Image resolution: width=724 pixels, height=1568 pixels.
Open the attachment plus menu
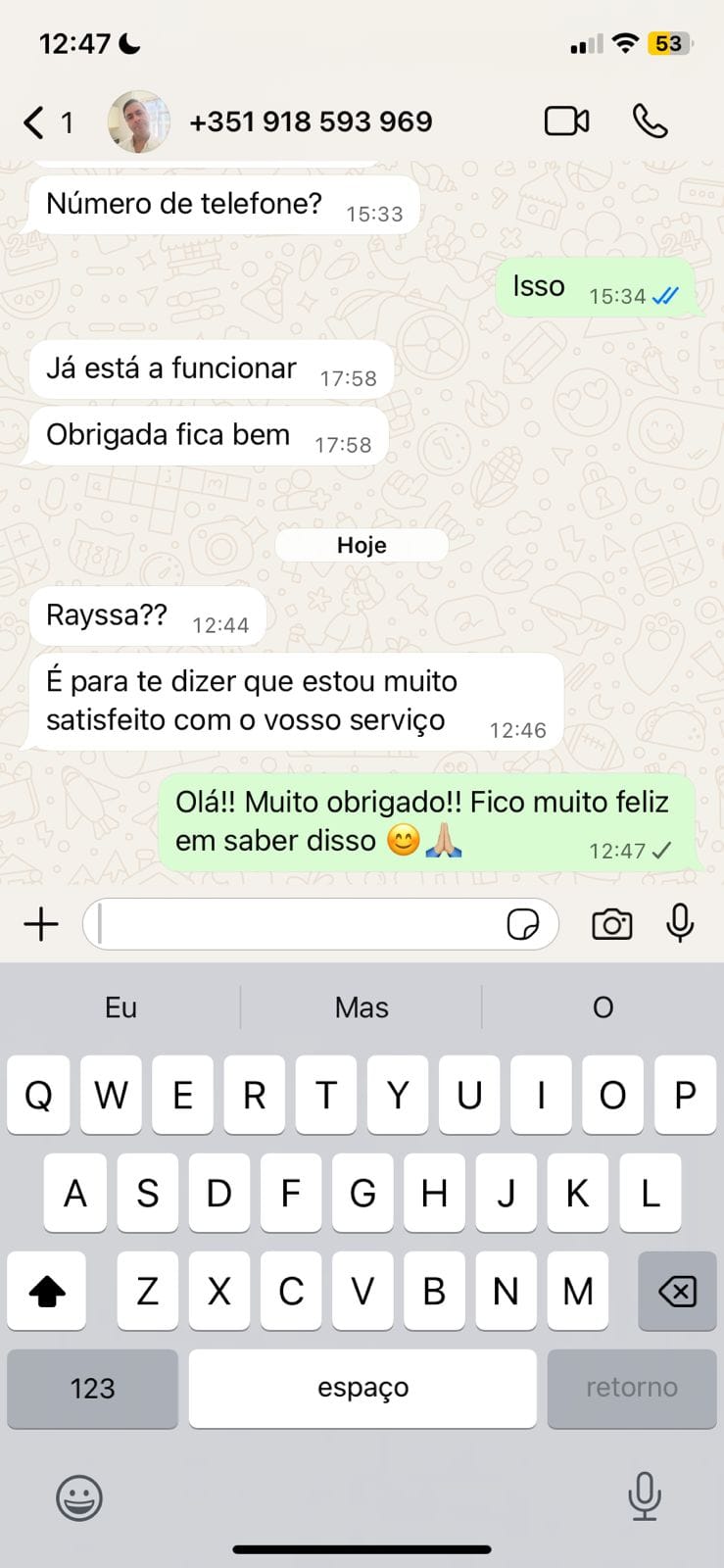click(41, 924)
